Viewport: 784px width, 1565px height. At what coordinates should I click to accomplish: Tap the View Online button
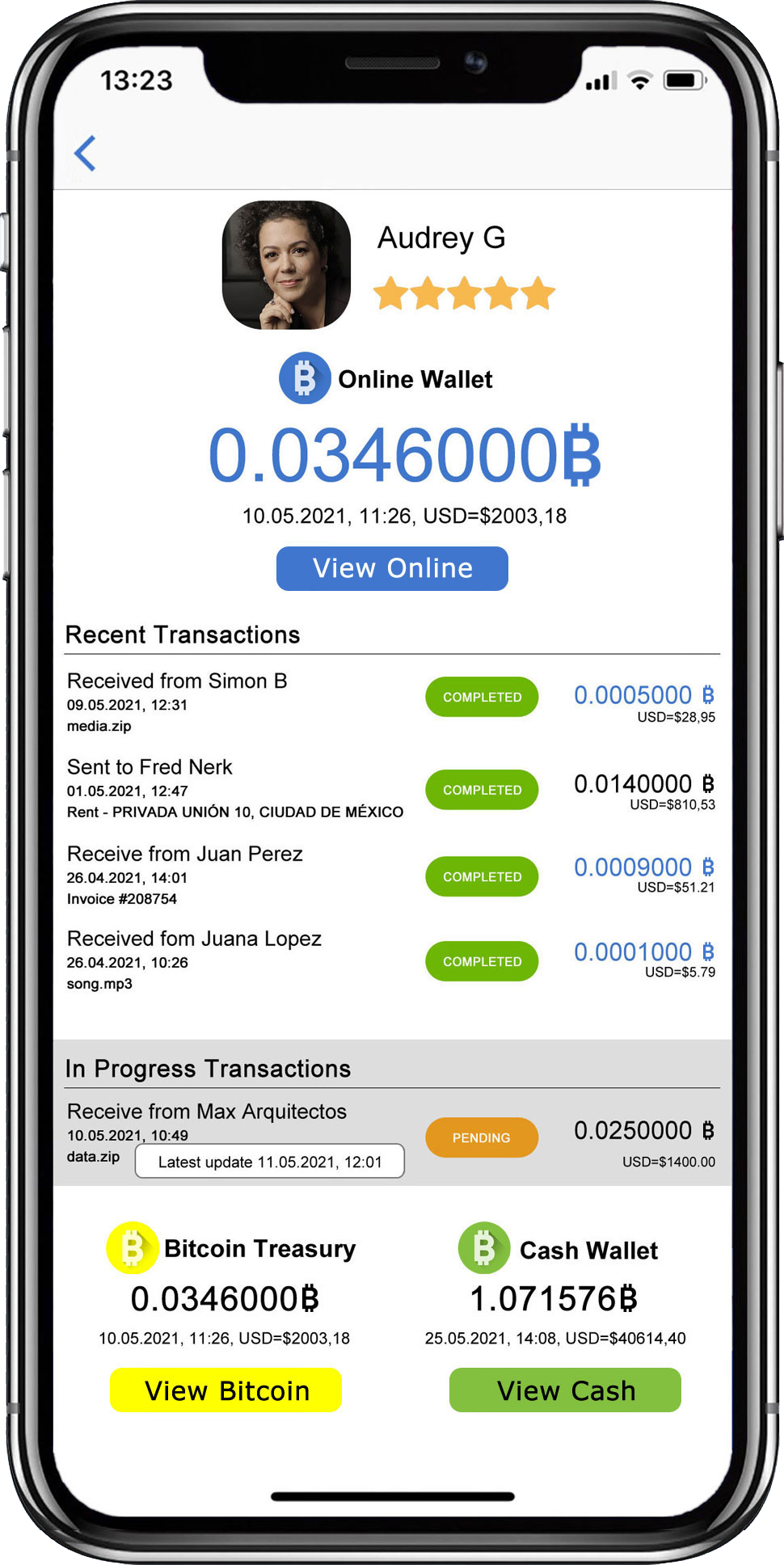pyautogui.click(x=392, y=568)
